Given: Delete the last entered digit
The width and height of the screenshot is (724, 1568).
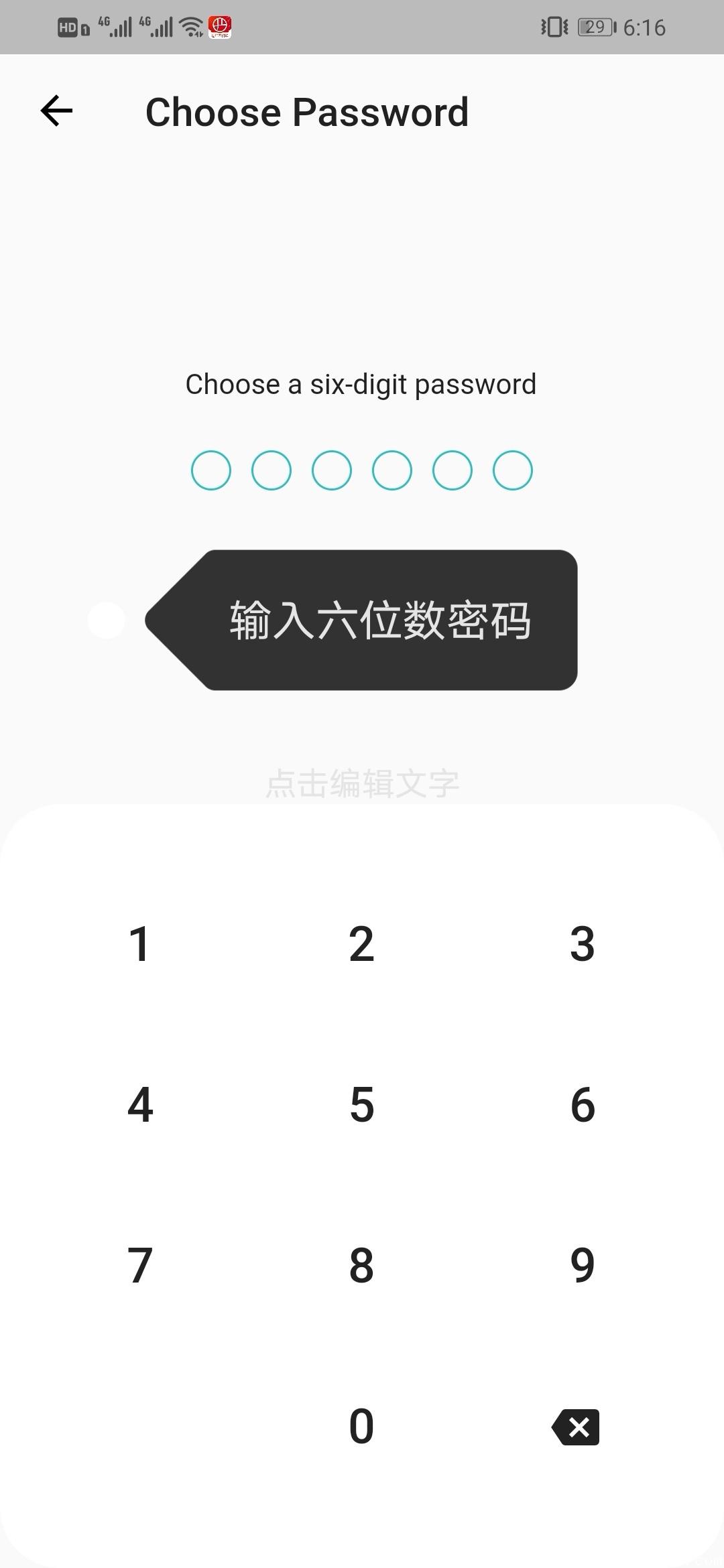Looking at the screenshot, I should click(577, 1427).
